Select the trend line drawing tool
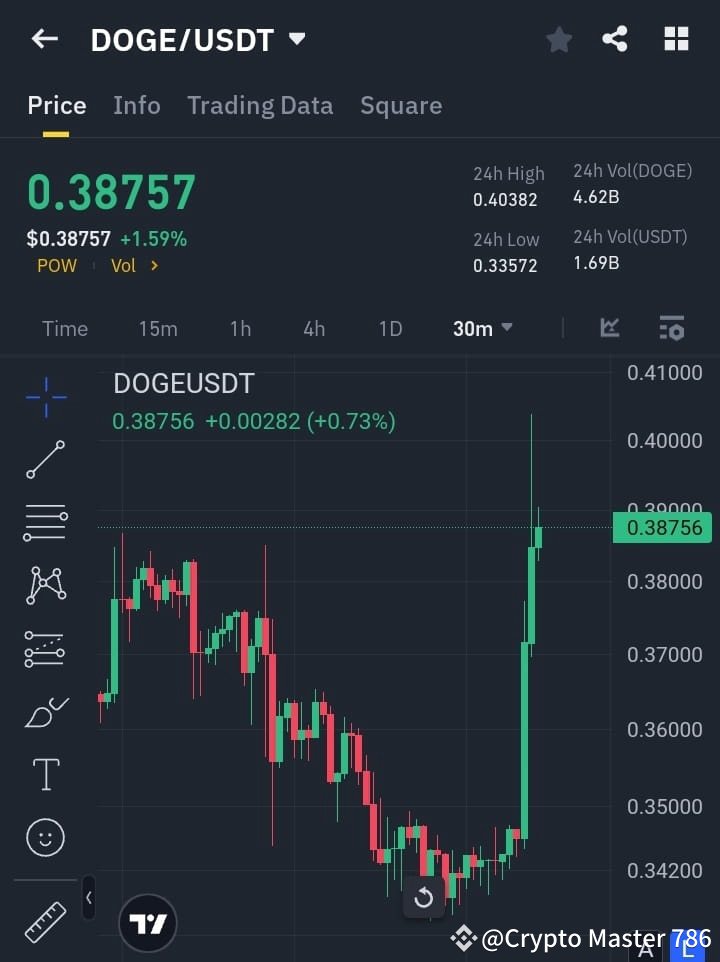This screenshot has width=720, height=962. pos(45,460)
